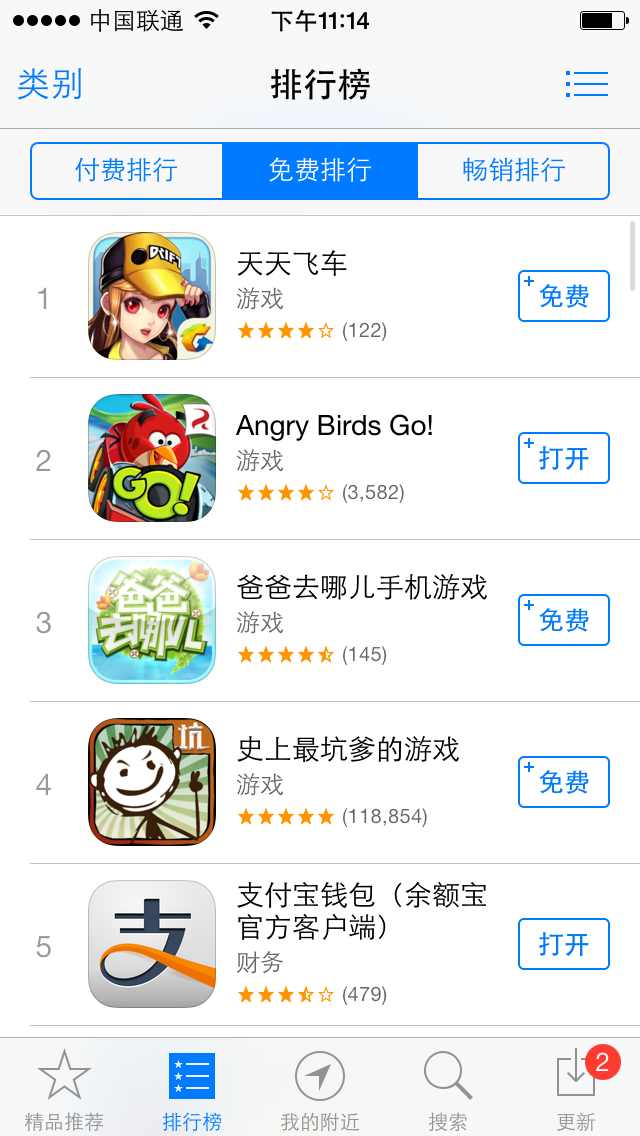Download 史上最坑爹的游戏 via 免费 button

pos(563,782)
